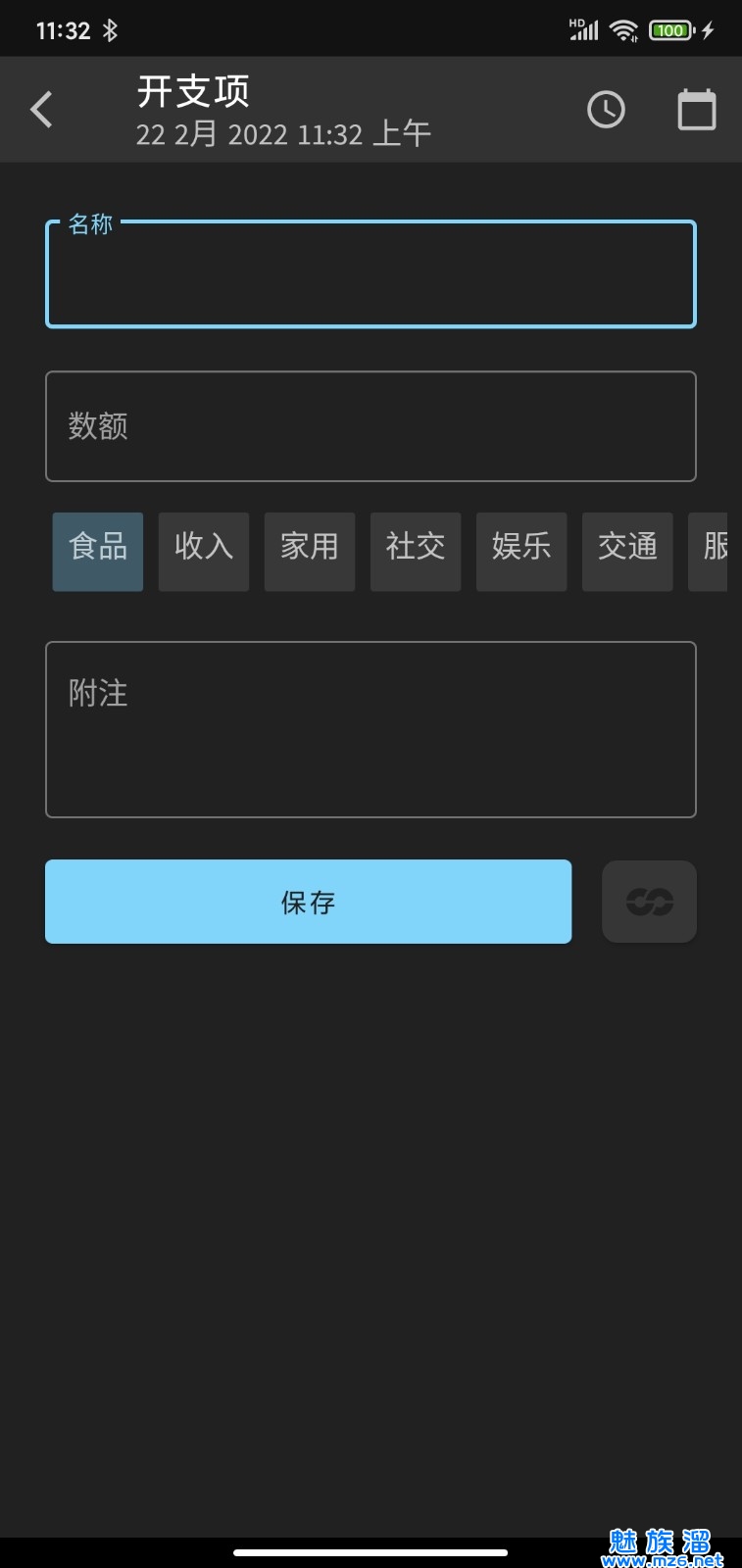The width and height of the screenshot is (742, 1568).
Task: Select the 食品 category chip
Action: click(x=98, y=552)
